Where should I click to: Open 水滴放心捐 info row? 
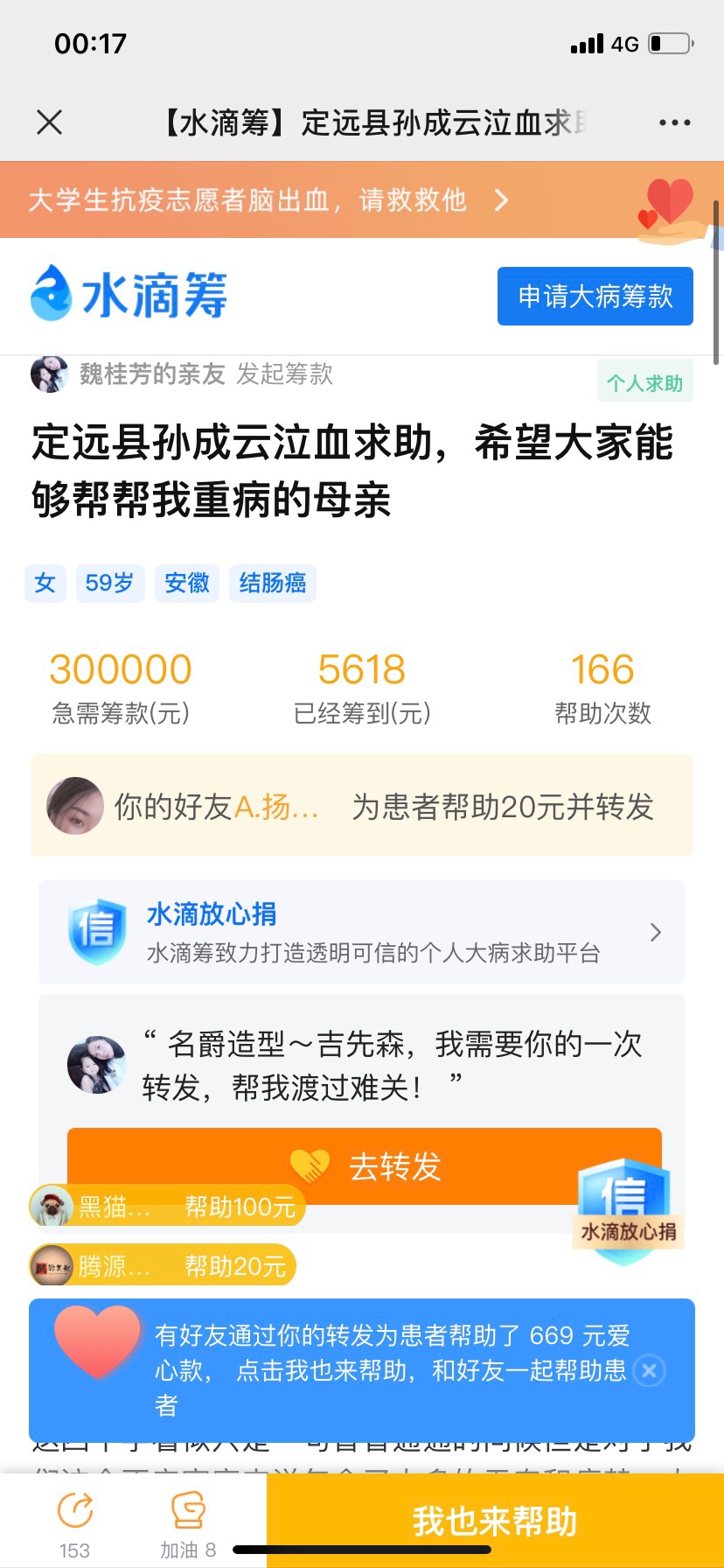point(361,933)
